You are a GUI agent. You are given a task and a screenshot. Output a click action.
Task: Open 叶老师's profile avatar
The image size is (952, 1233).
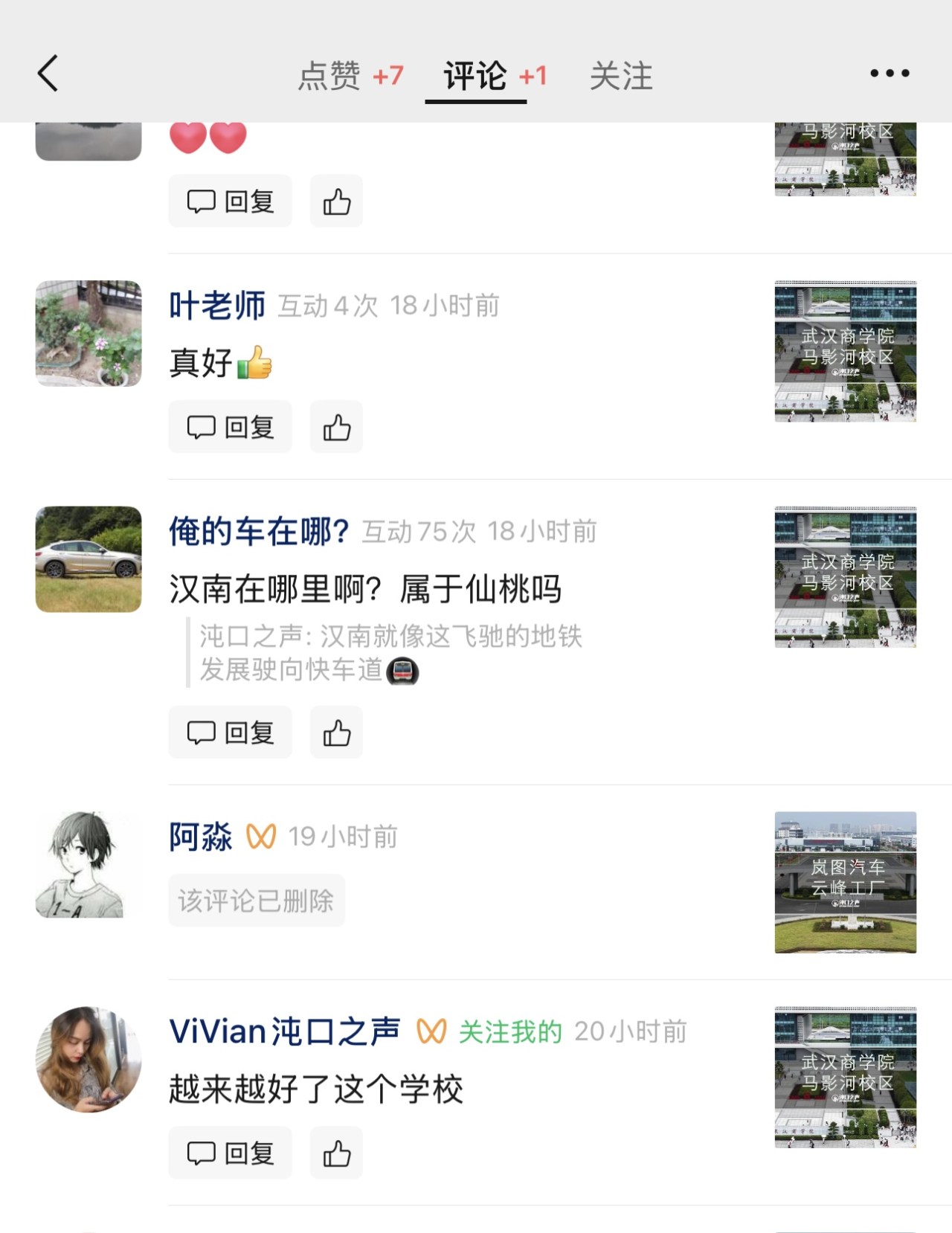tap(89, 333)
